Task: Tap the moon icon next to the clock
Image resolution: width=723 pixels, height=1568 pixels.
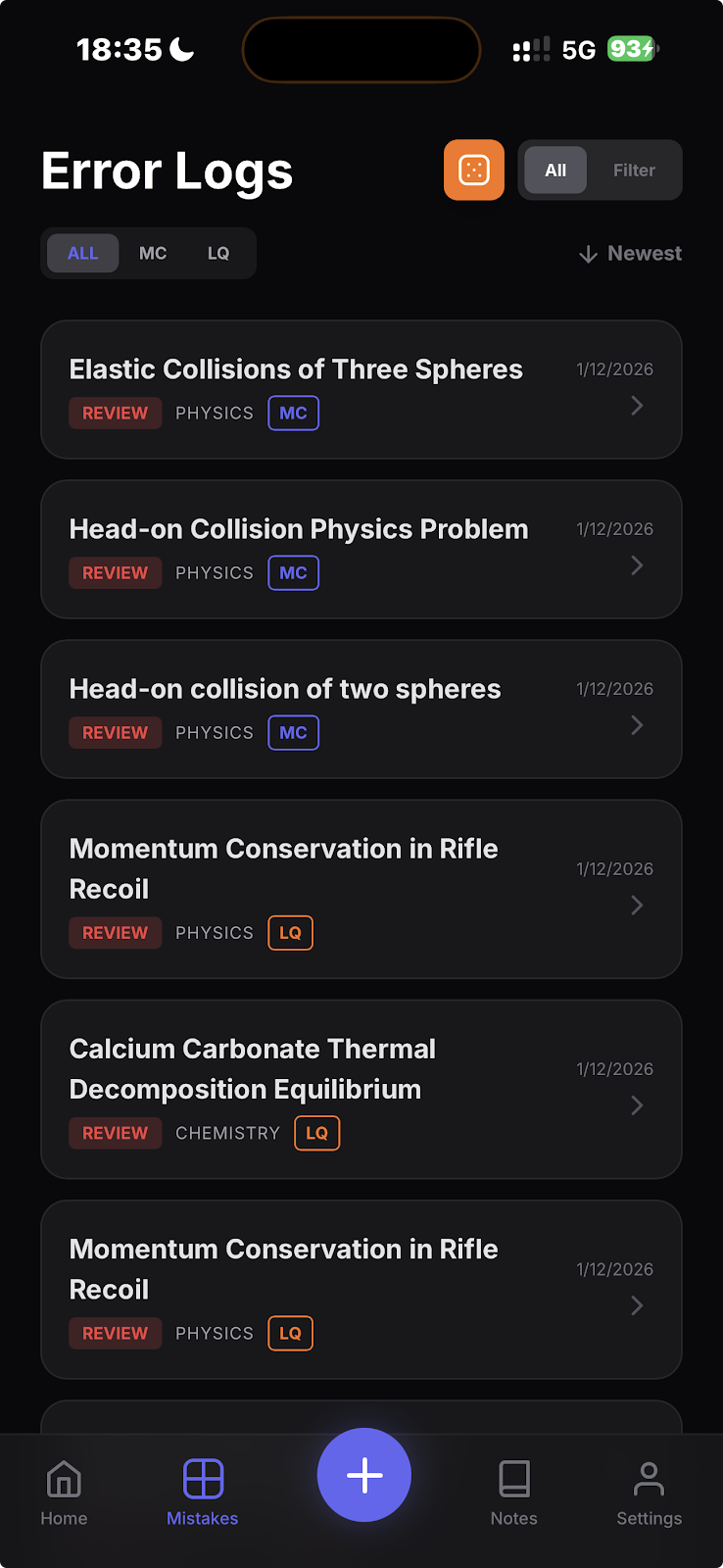Action: pyautogui.click(x=179, y=47)
